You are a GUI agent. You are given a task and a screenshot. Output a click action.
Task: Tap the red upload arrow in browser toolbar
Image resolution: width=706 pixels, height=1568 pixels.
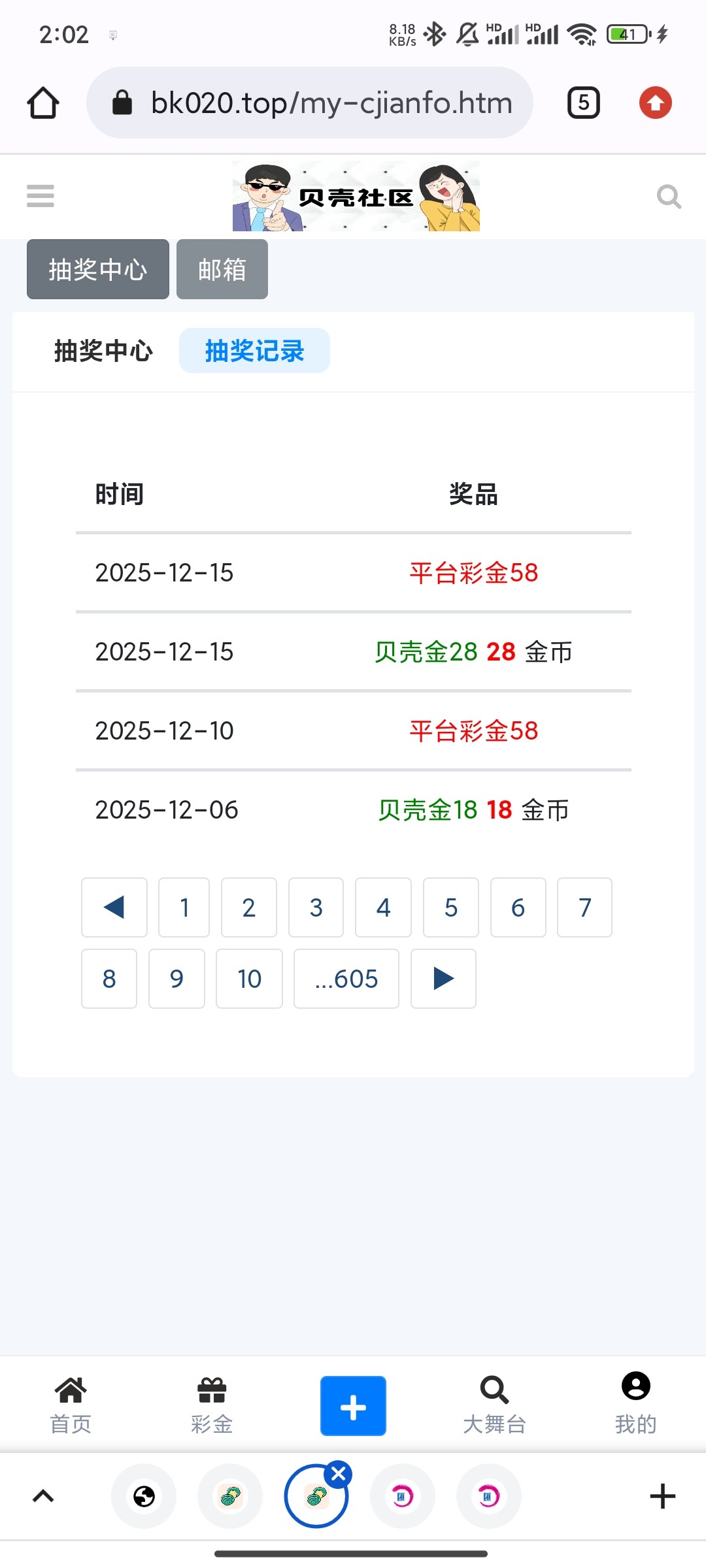click(x=656, y=103)
